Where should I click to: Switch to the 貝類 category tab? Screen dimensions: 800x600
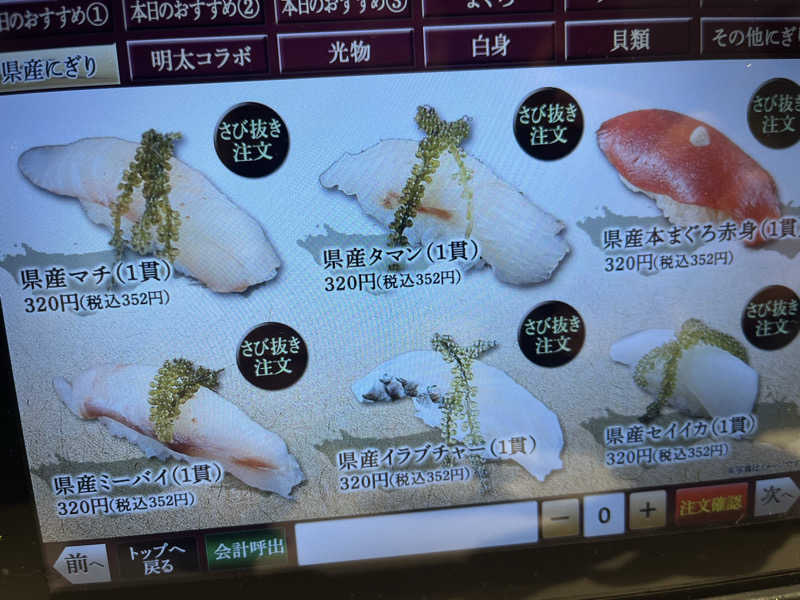pos(627,41)
